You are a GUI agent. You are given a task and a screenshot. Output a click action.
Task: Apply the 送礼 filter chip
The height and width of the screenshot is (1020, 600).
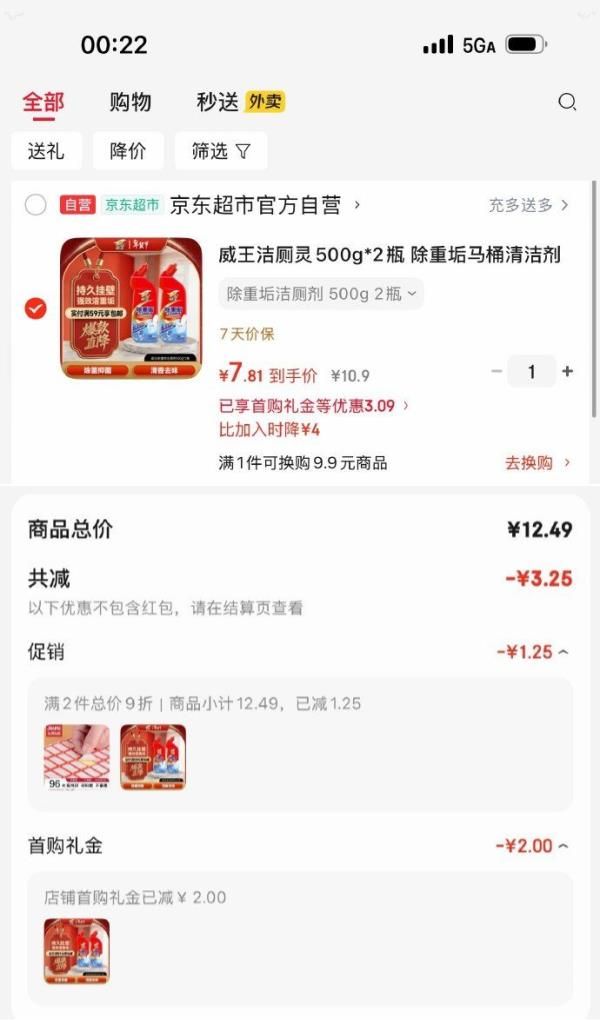point(46,151)
